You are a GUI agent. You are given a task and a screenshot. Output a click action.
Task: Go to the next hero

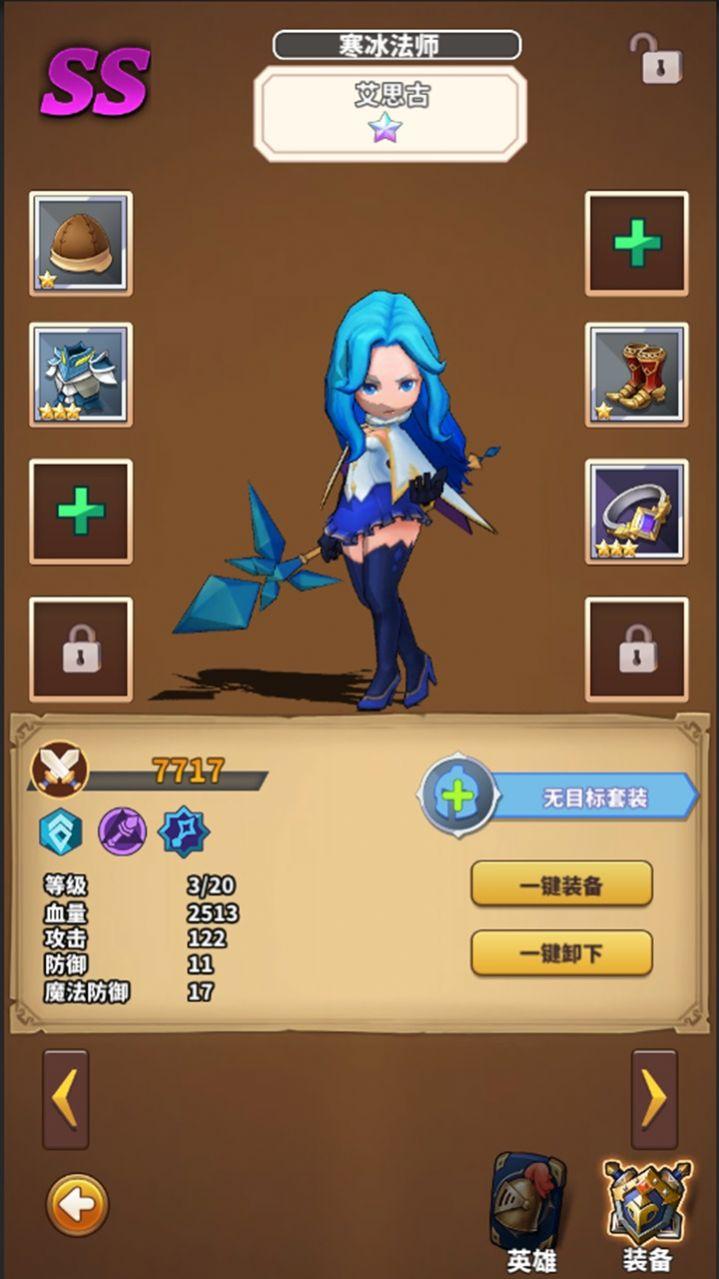pos(654,1099)
